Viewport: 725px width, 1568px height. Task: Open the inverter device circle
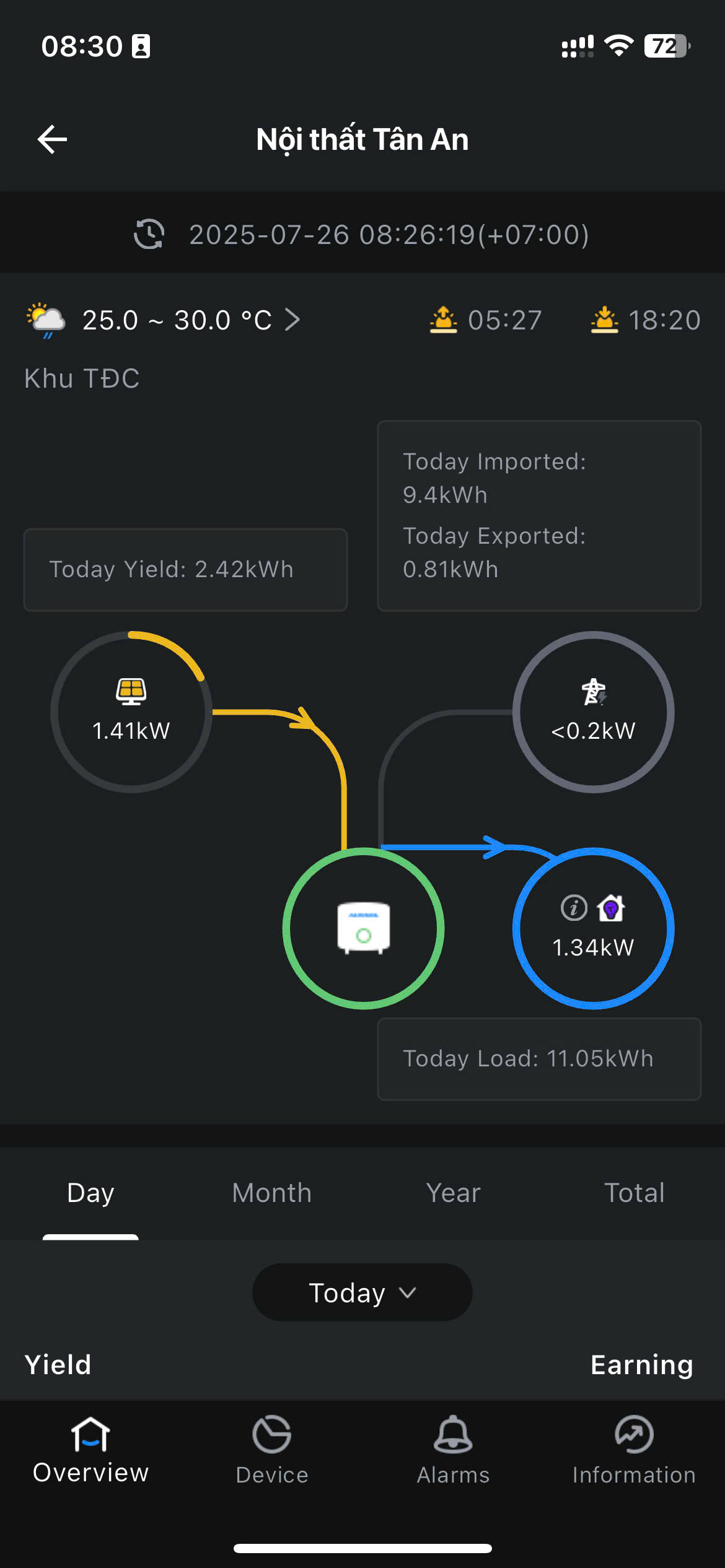[x=363, y=928]
